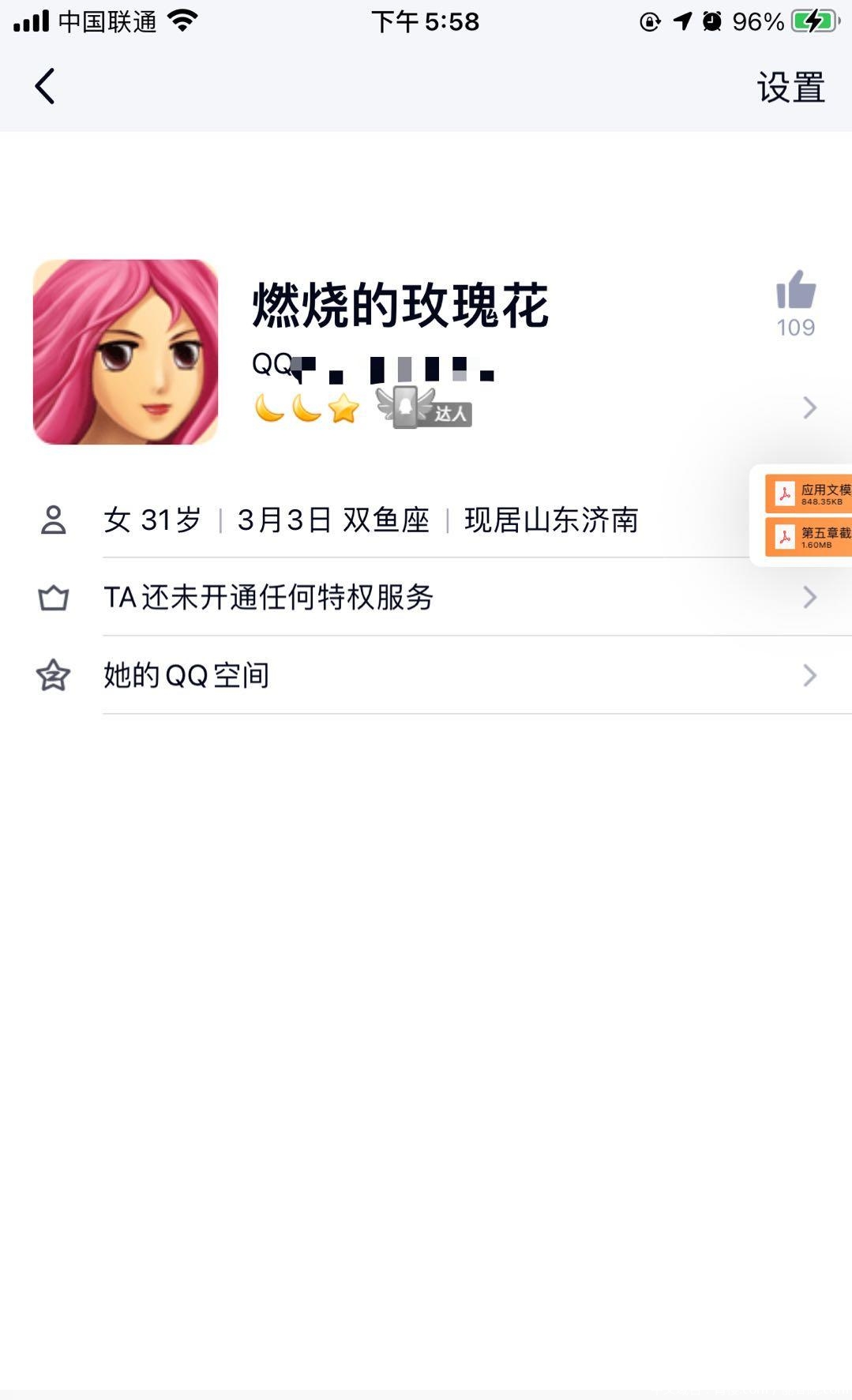This screenshot has height=1400, width=852.
Task: Open the floating 第五章截 PDF file
Action: pyautogui.click(x=809, y=538)
